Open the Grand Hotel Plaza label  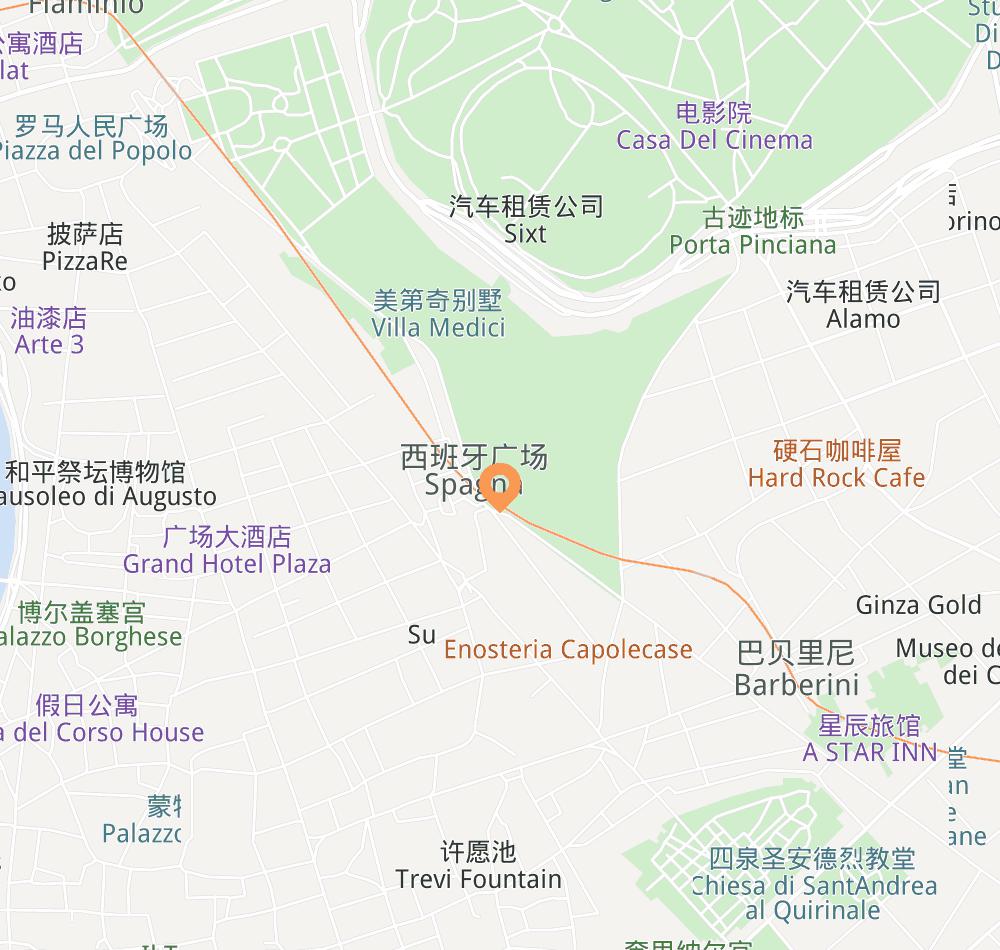[227, 551]
